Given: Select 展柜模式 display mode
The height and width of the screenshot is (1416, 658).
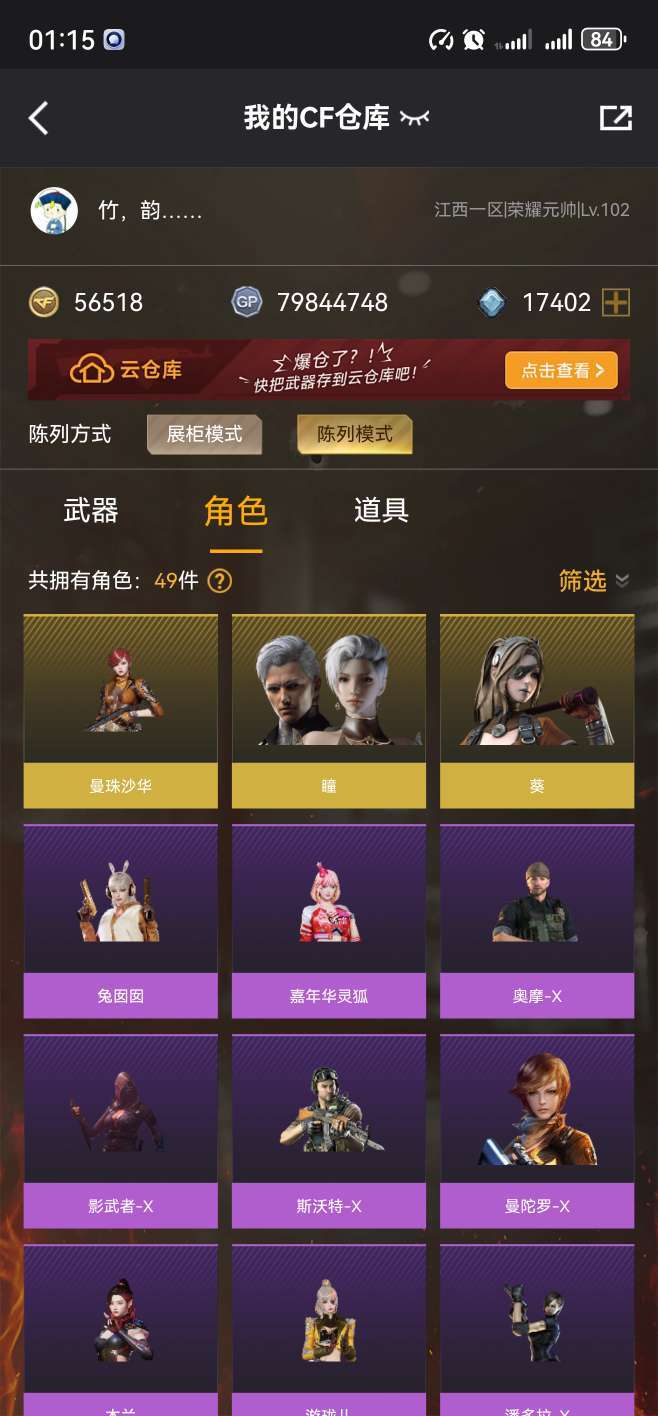Looking at the screenshot, I should (x=205, y=434).
